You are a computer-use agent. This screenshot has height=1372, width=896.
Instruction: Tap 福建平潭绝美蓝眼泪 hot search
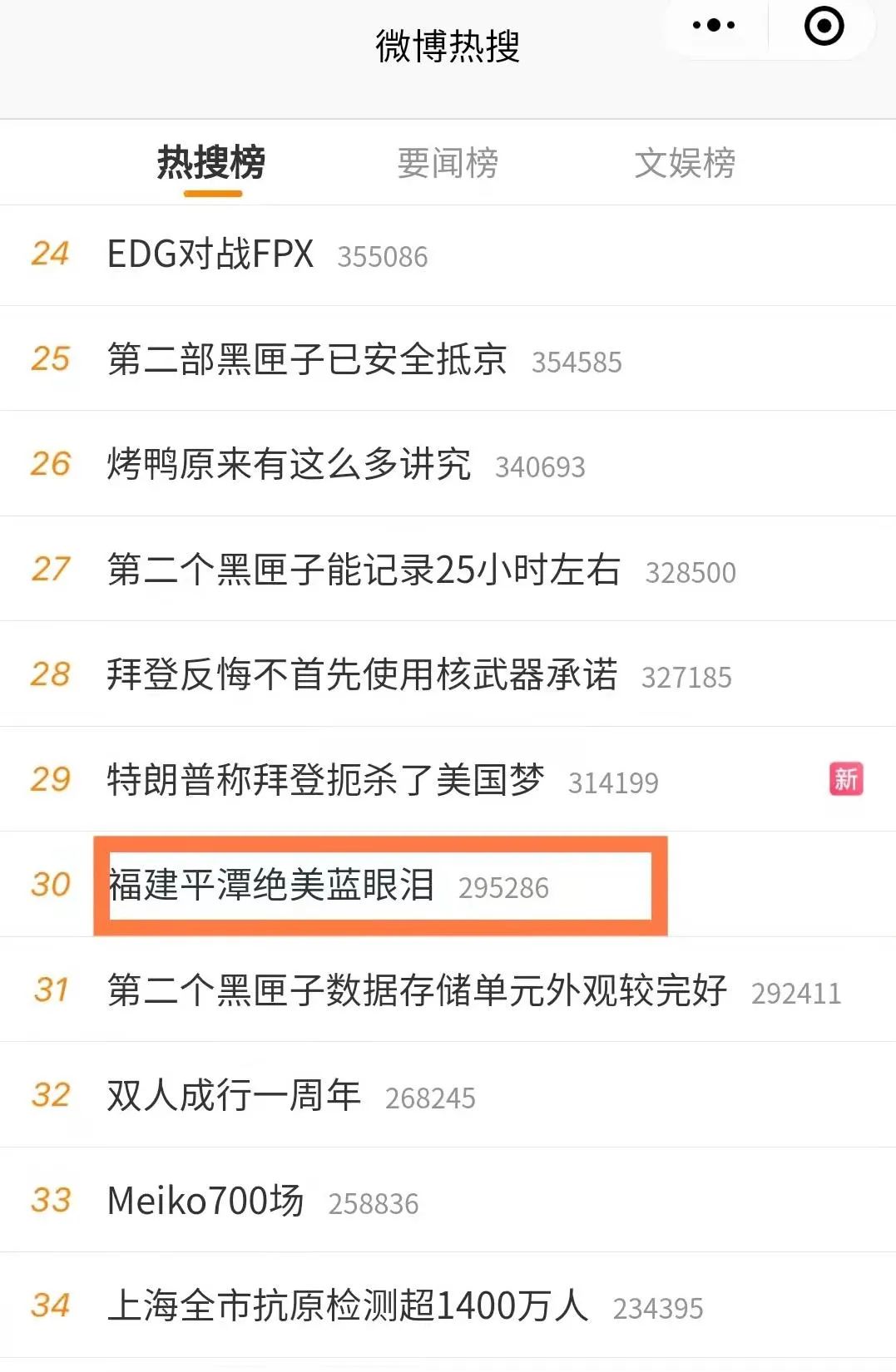(x=271, y=885)
